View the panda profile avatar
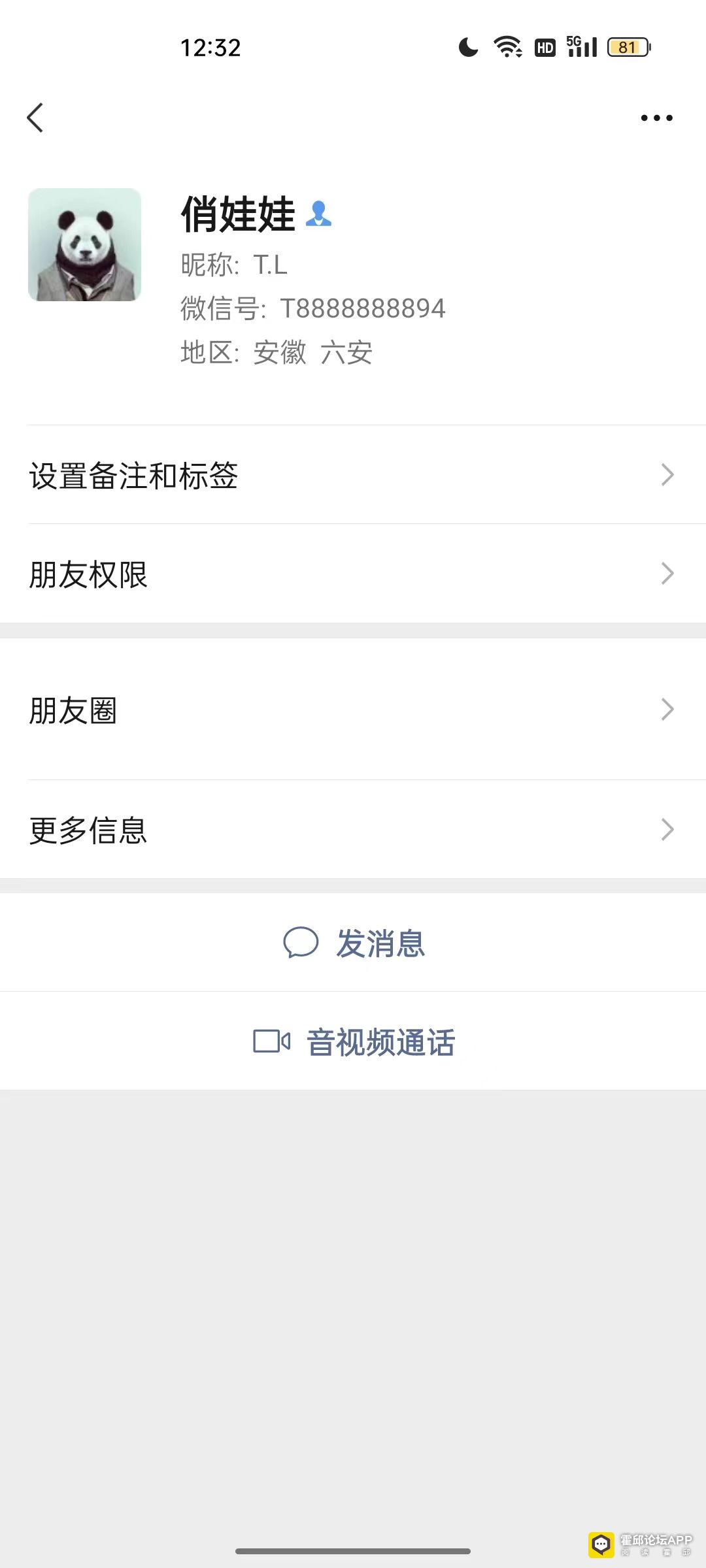Viewport: 706px width, 1568px height. point(84,244)
